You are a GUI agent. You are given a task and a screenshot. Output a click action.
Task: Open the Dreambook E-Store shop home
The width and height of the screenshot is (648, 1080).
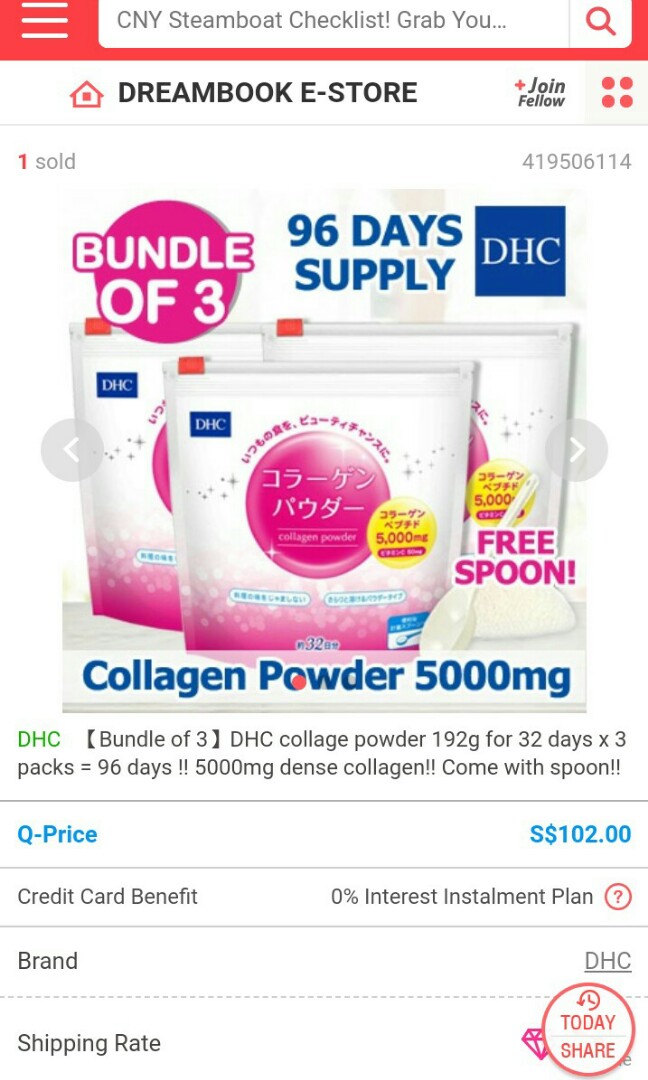pyautogui.click(x=244, y=93)
